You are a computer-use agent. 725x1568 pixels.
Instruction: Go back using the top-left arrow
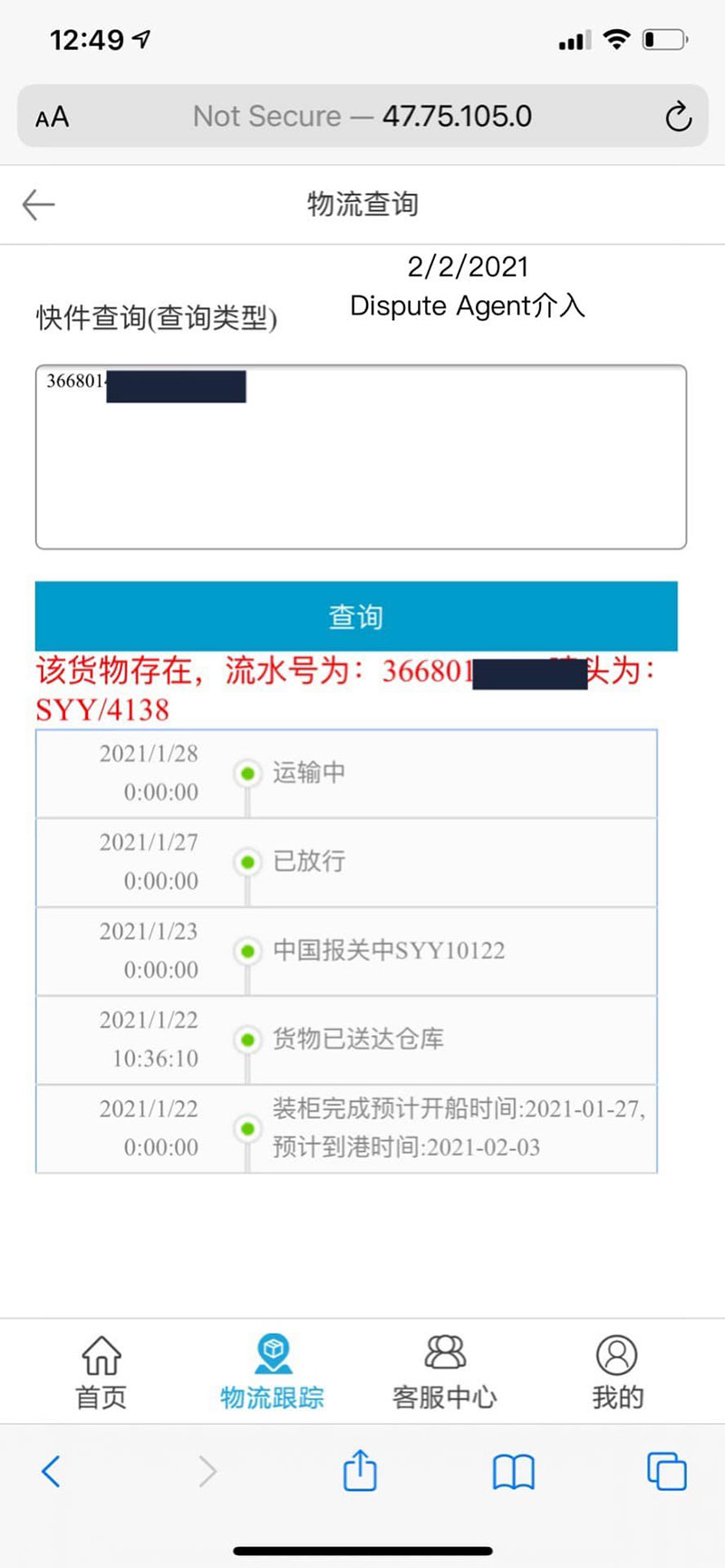click(x=39, y=205)
